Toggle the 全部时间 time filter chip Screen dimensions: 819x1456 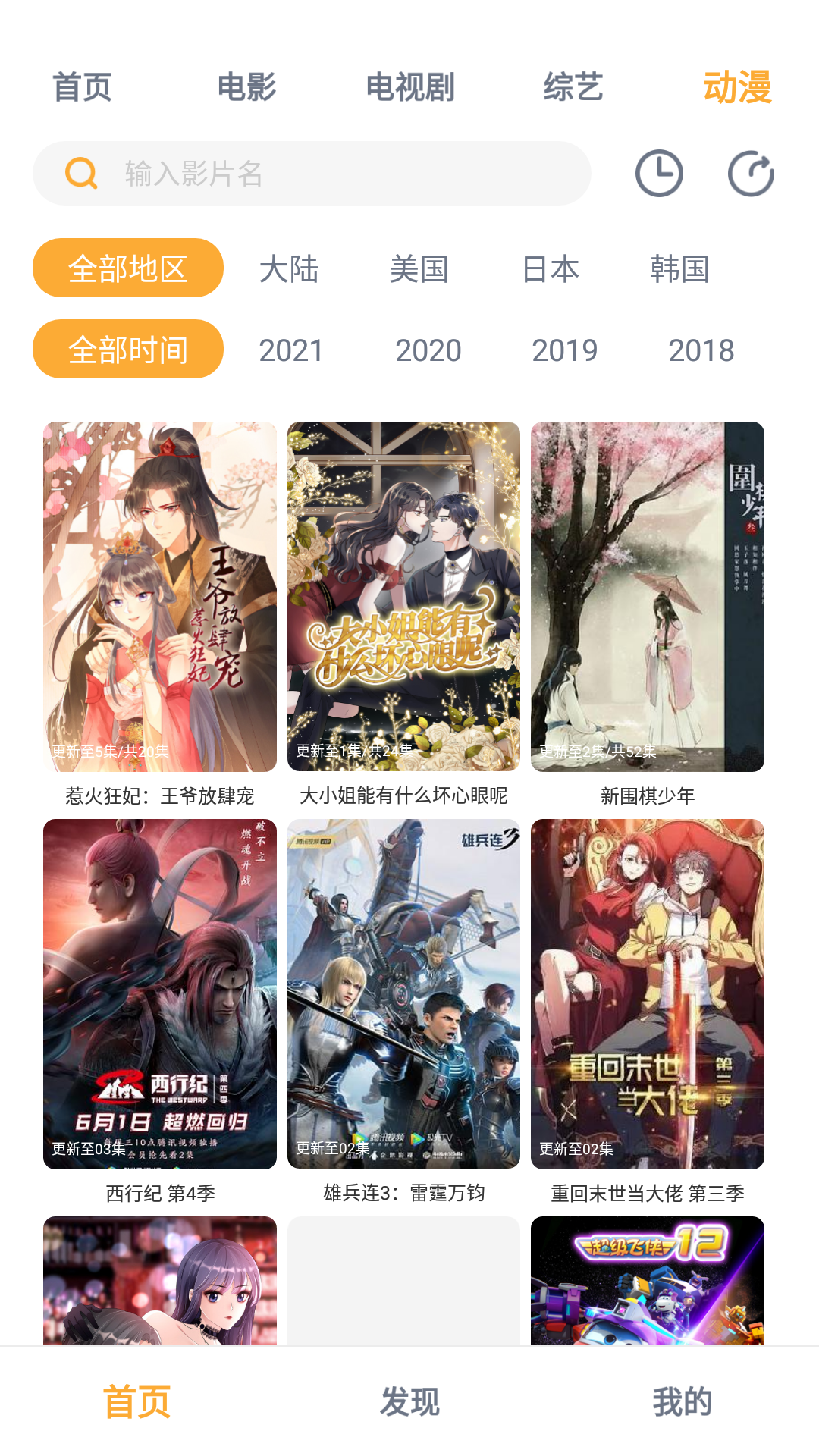[x=127, y=348]
